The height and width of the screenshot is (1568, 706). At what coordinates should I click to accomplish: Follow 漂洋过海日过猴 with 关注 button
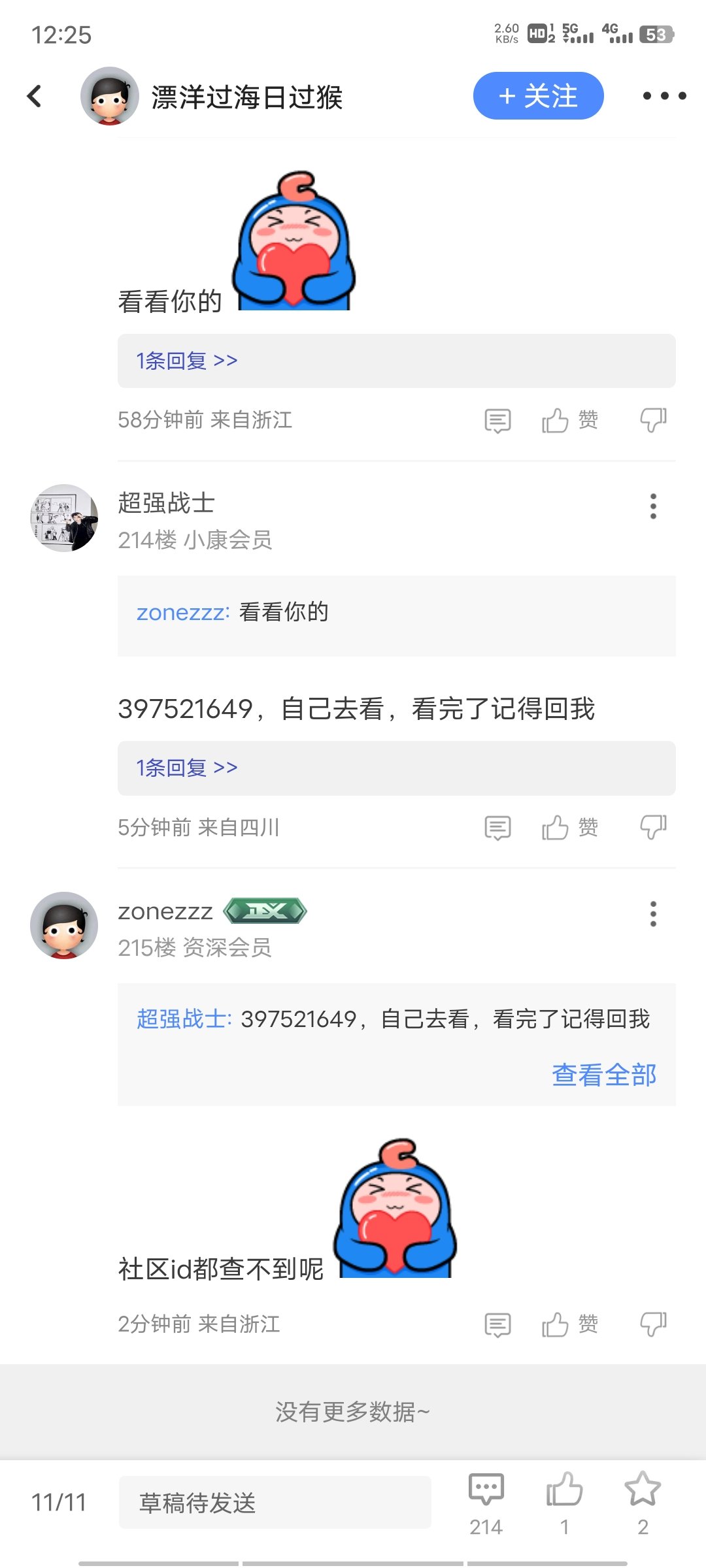click(x=538, y=96)
